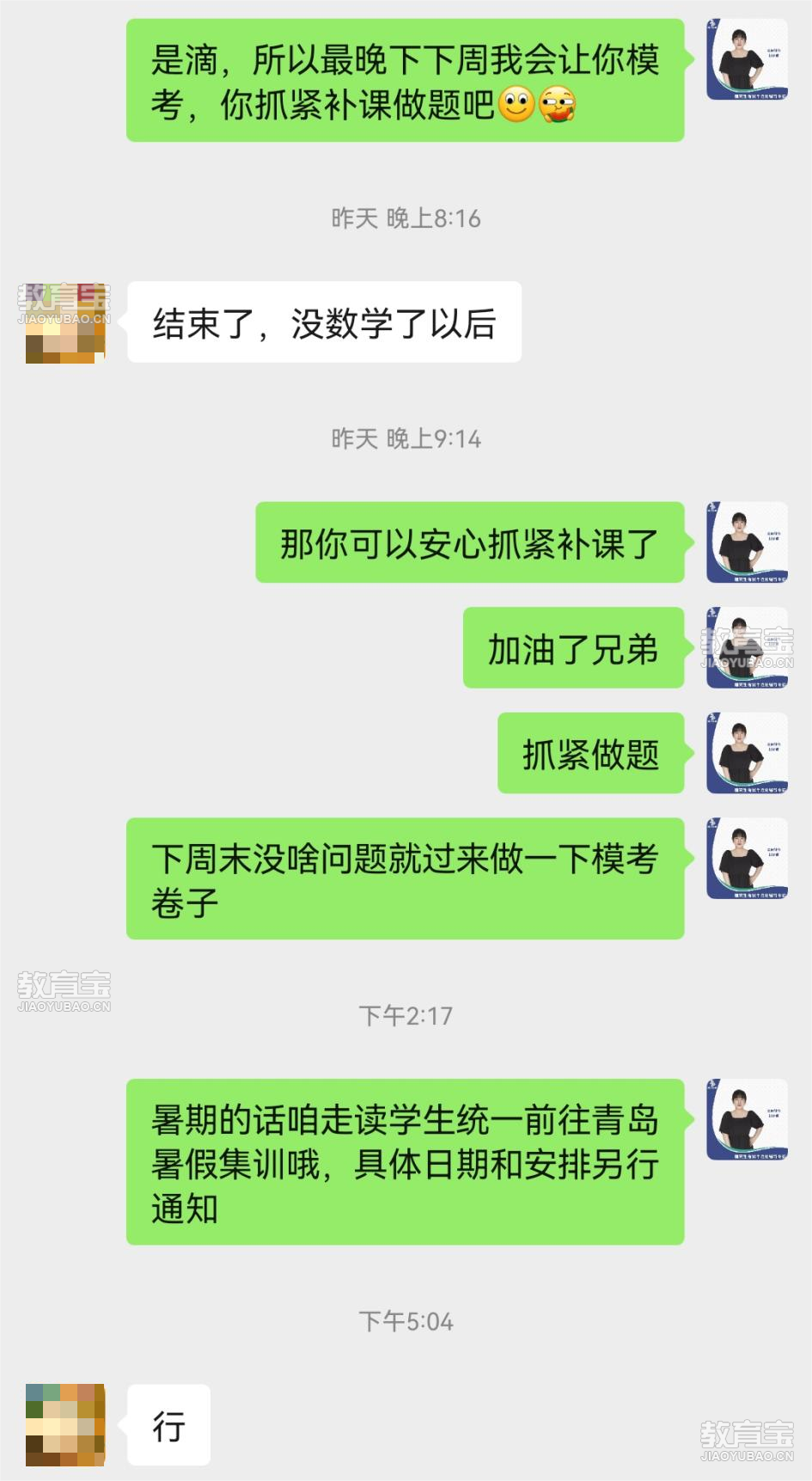Open avatar beside "那你可以安心抓紧补课了" message

point(747,542)
